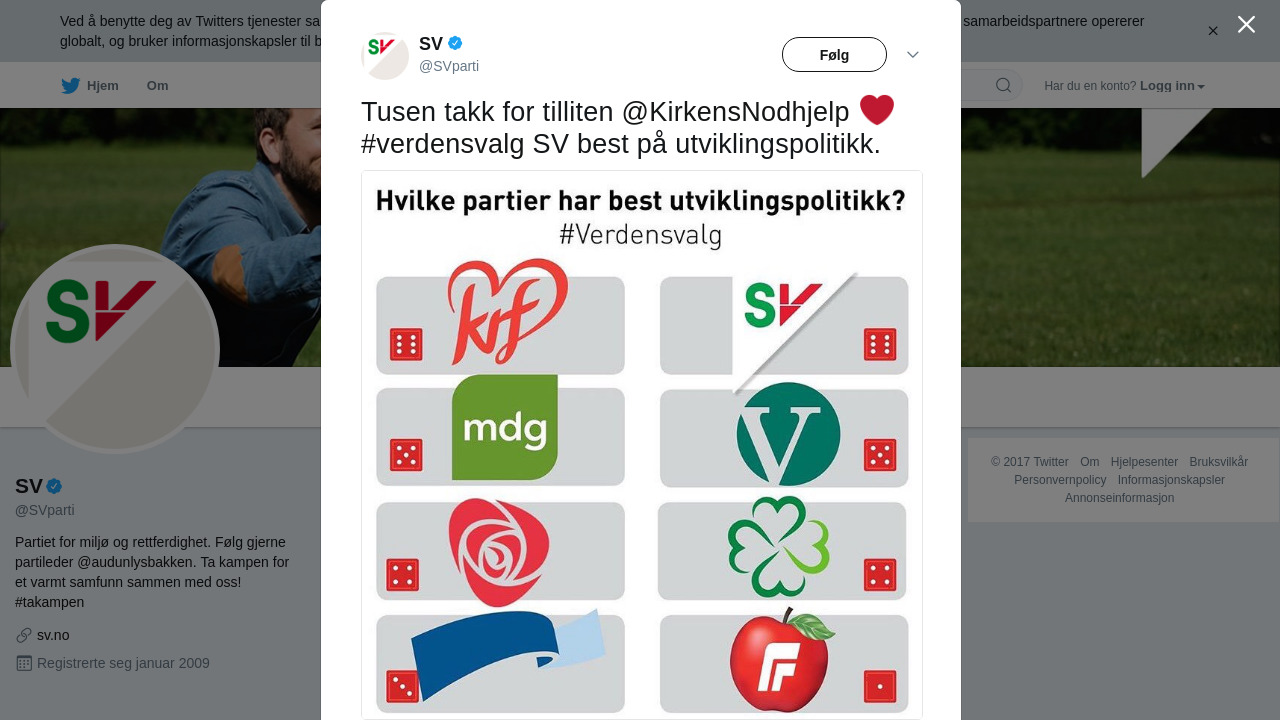
Task: View the party ranking image full size
Action: coord(641,445)
